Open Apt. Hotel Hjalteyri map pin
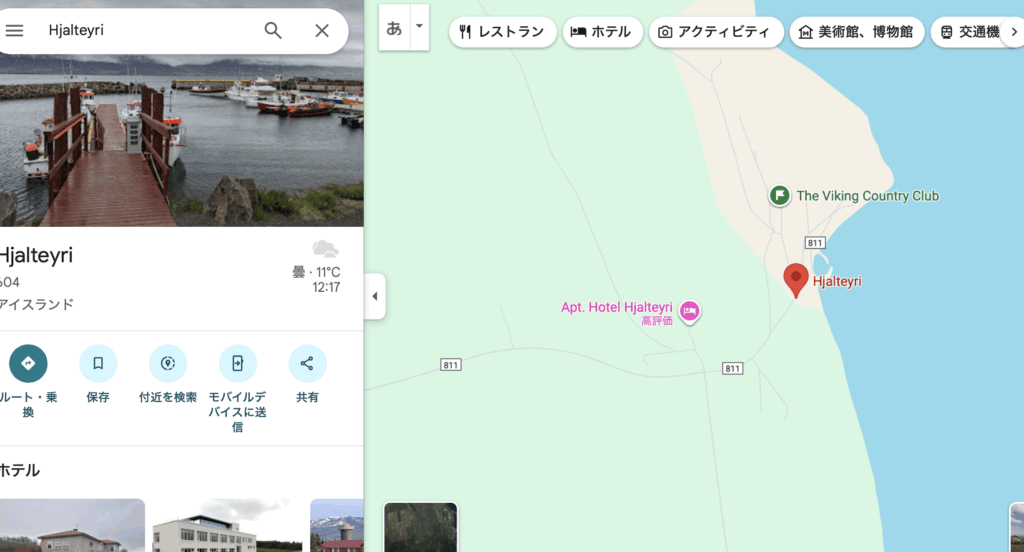Image resolution: width=1024 pixels, height=552 pixels. pos(689,312)
